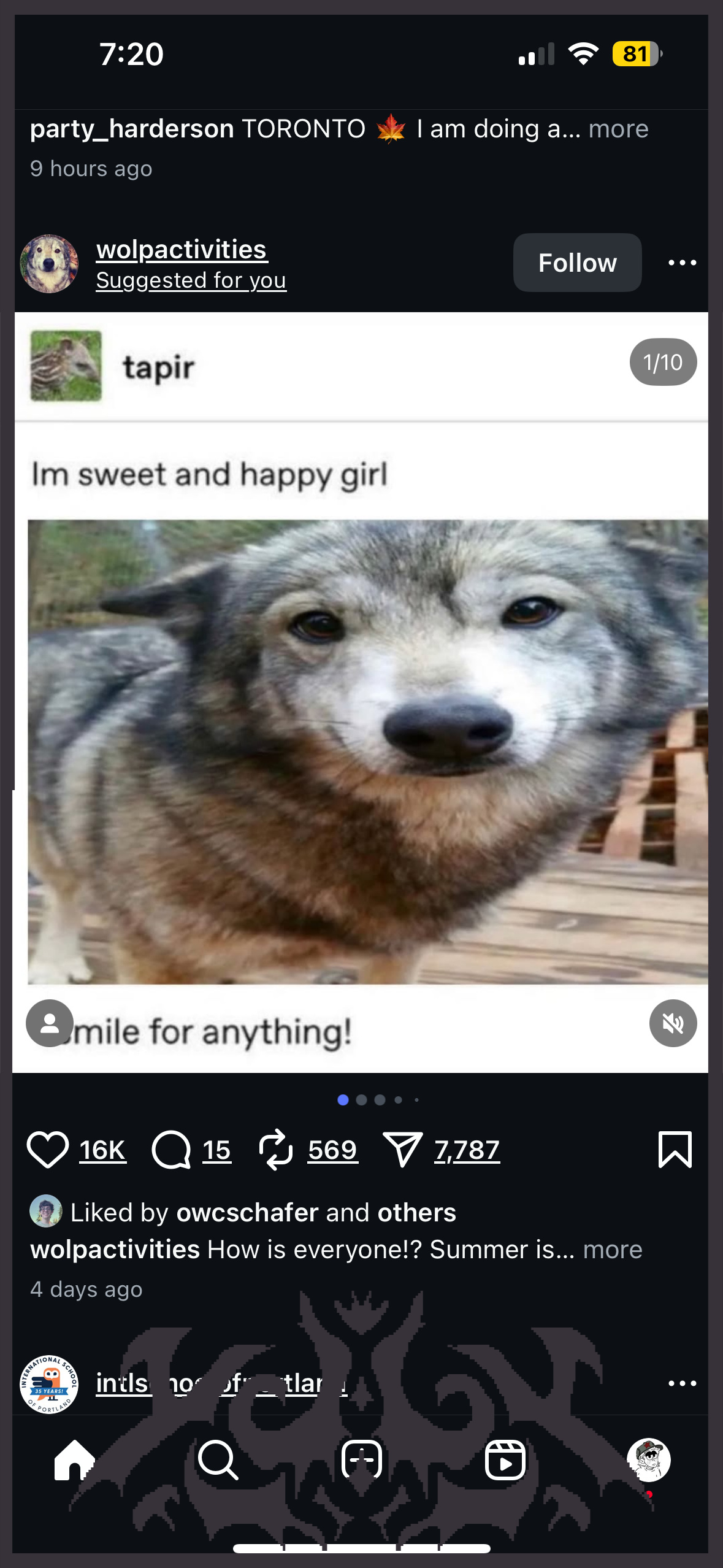723x1568 pixels.
Task: Open comments on wolpactivities post
Action: [172, 1150]
